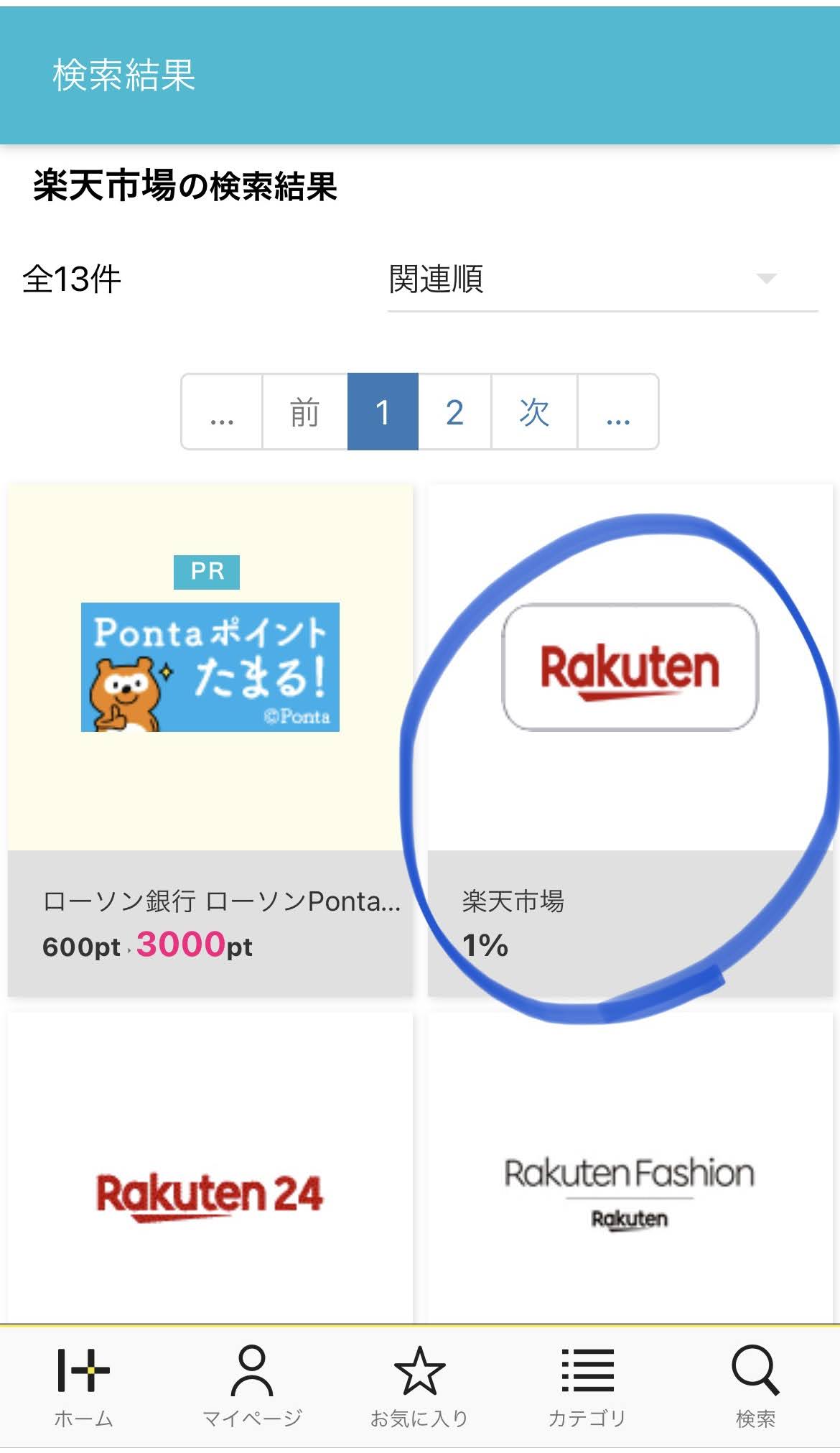840x1453 pixels.
Task: Open the お気に入り tab
Action: (420, 1386)
